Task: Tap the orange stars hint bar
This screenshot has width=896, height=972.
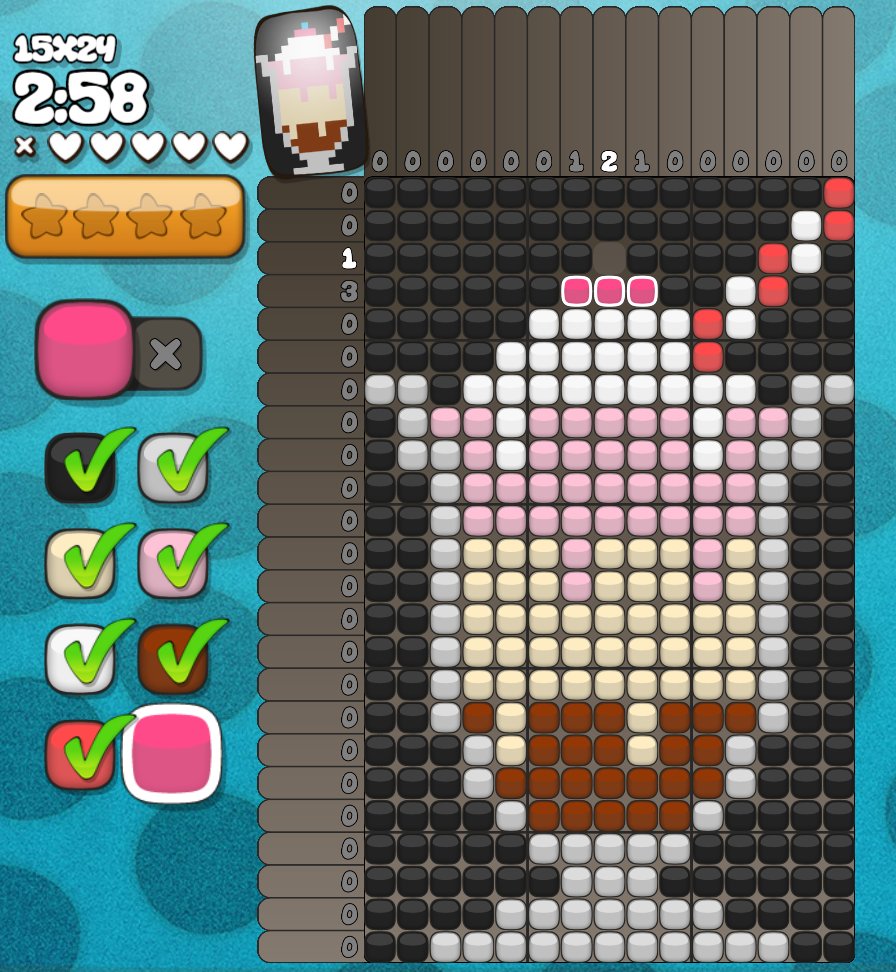Action: click(x=125, y=217)
